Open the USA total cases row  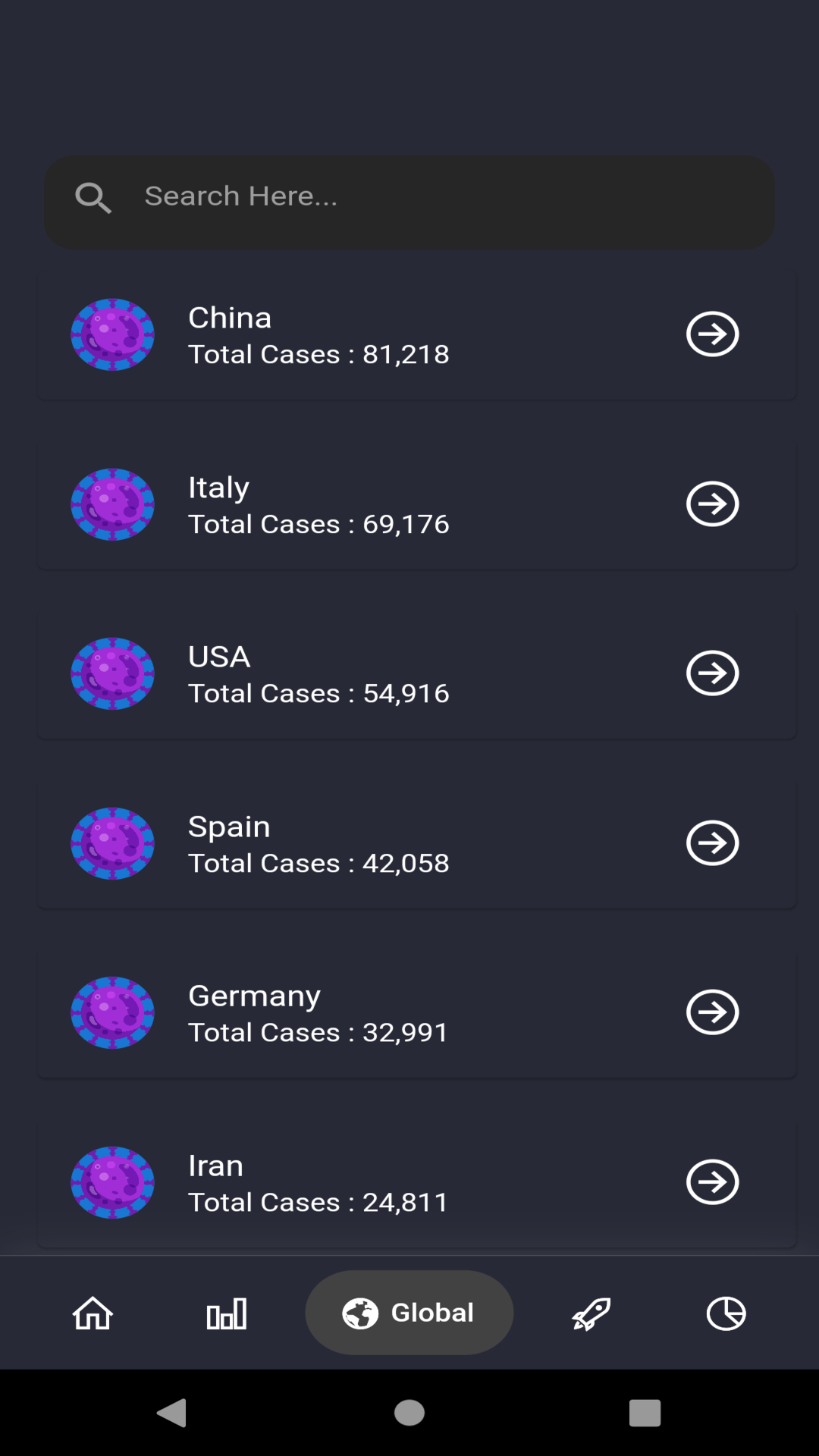416,673
